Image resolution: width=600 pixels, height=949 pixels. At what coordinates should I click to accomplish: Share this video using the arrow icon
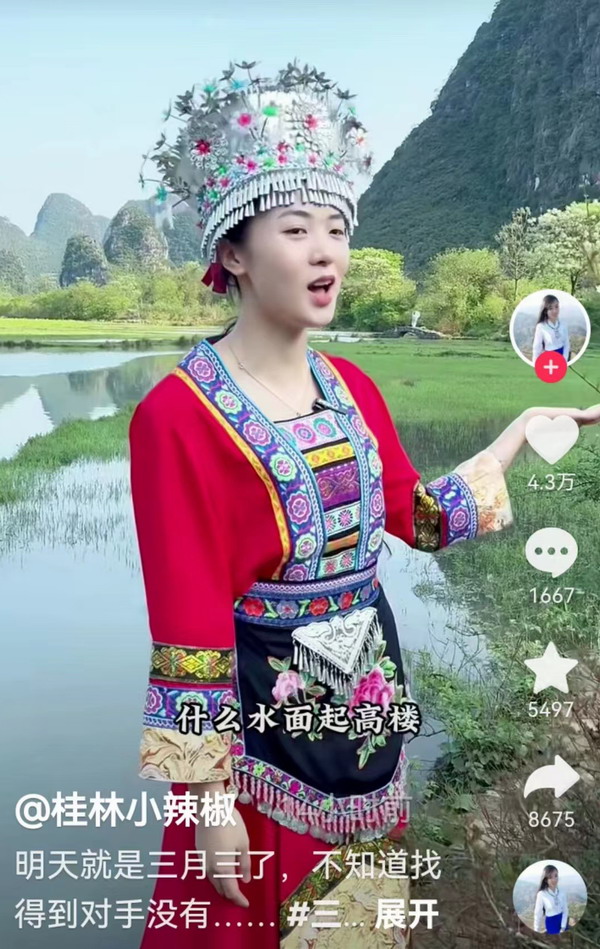pyautogui.click(x=551, y=777)
